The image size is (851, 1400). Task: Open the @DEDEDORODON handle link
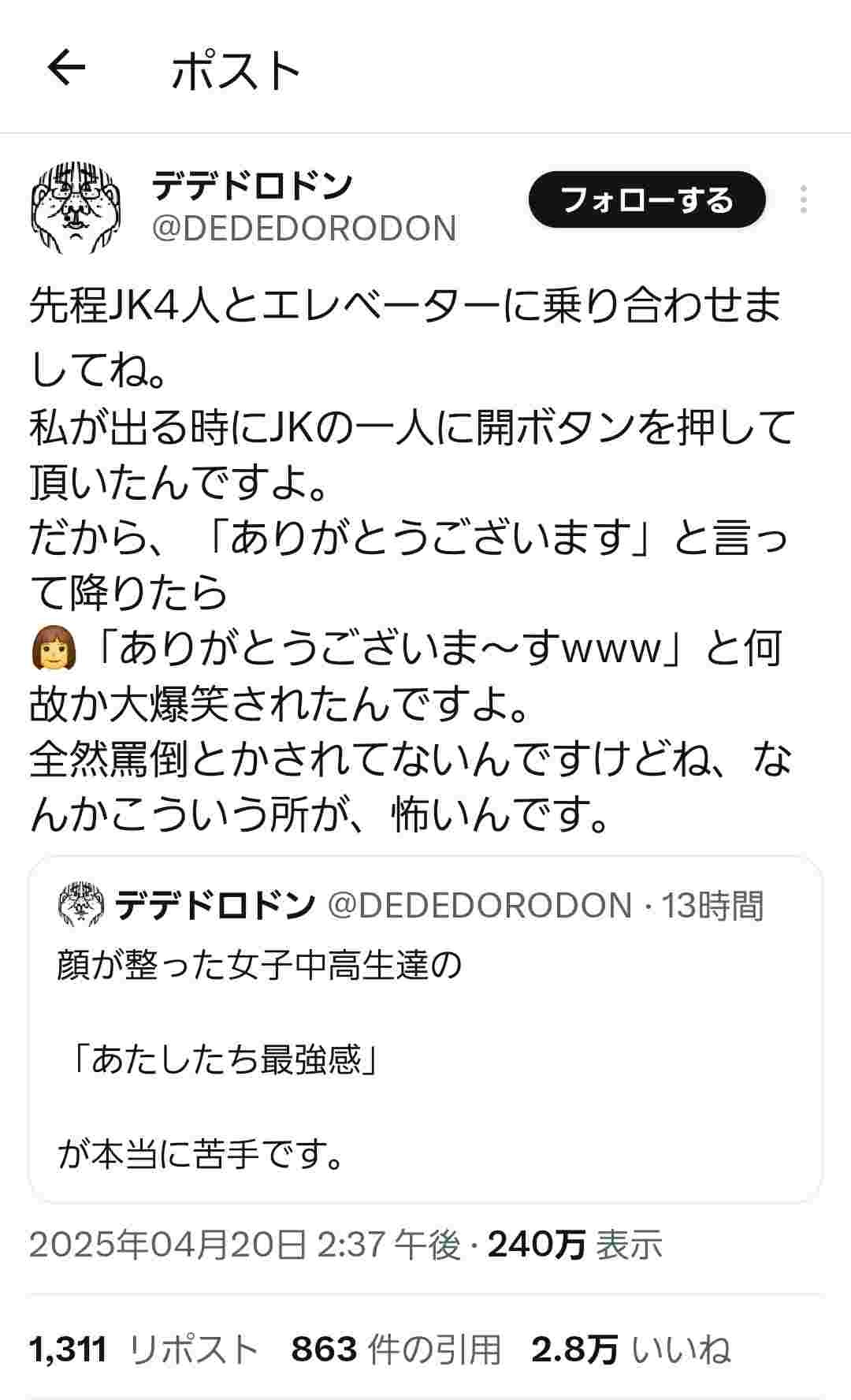coord(303,229)
